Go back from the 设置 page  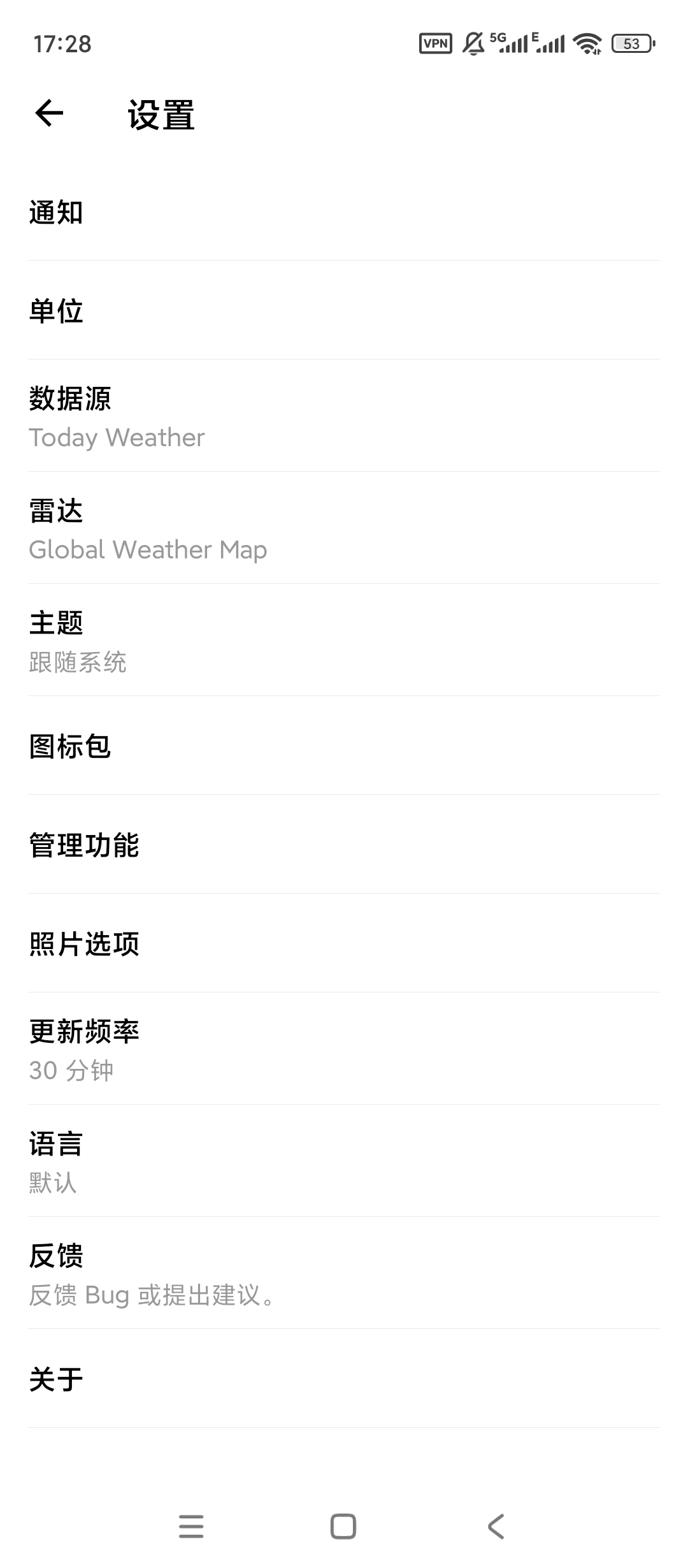pyautogui.click(x=49, y=114)
